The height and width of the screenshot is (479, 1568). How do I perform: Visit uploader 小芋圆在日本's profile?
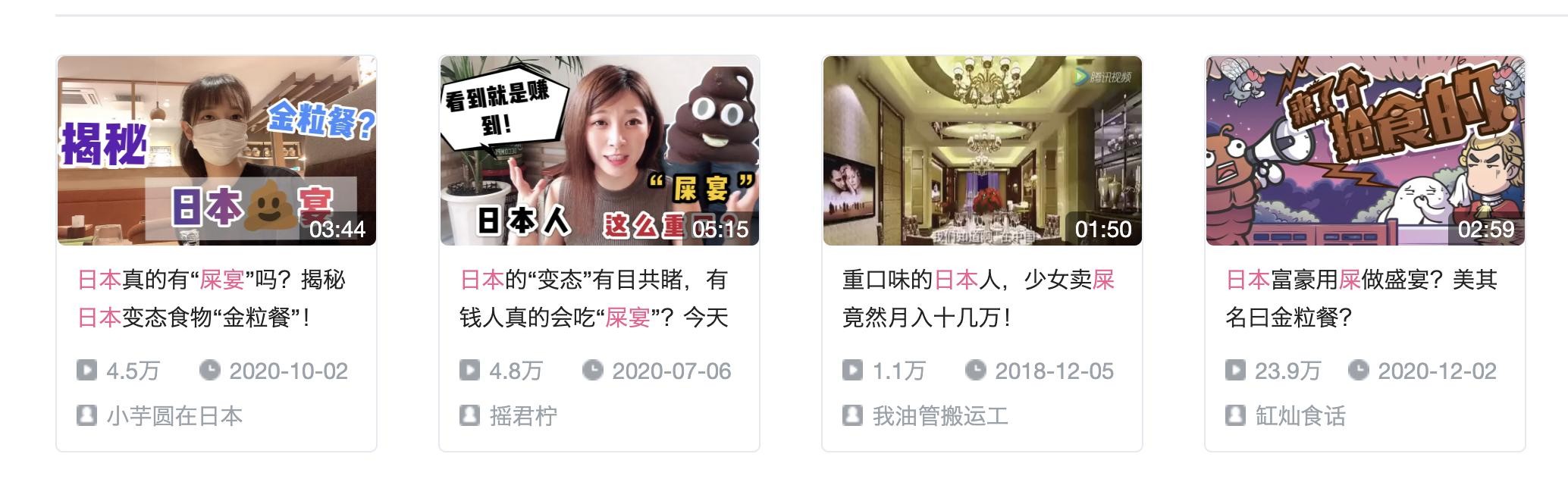[174, 415]
